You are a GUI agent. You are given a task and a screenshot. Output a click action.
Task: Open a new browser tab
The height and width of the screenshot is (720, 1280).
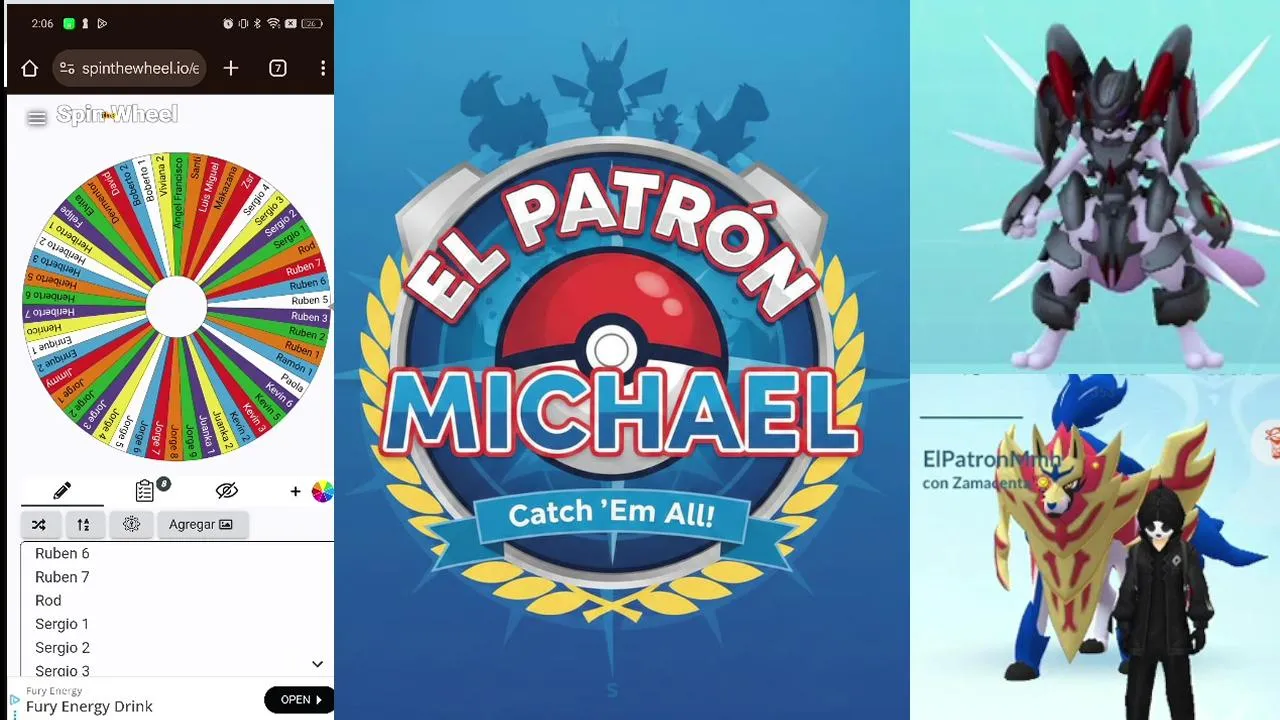point(231,68)
